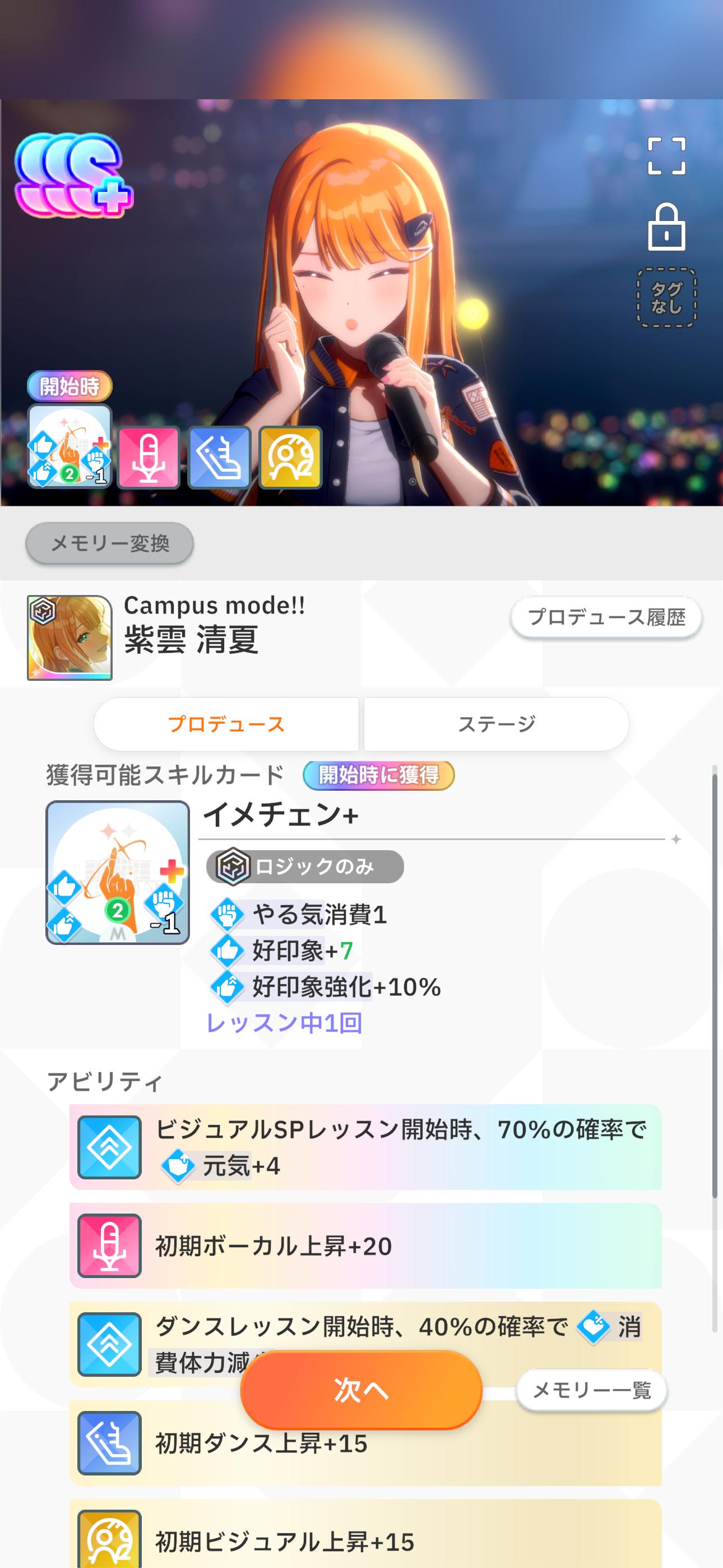Viewport: 723px width, 1568px height.
Task: Tap the メモリー変換 button
Action: click(109, 543)
